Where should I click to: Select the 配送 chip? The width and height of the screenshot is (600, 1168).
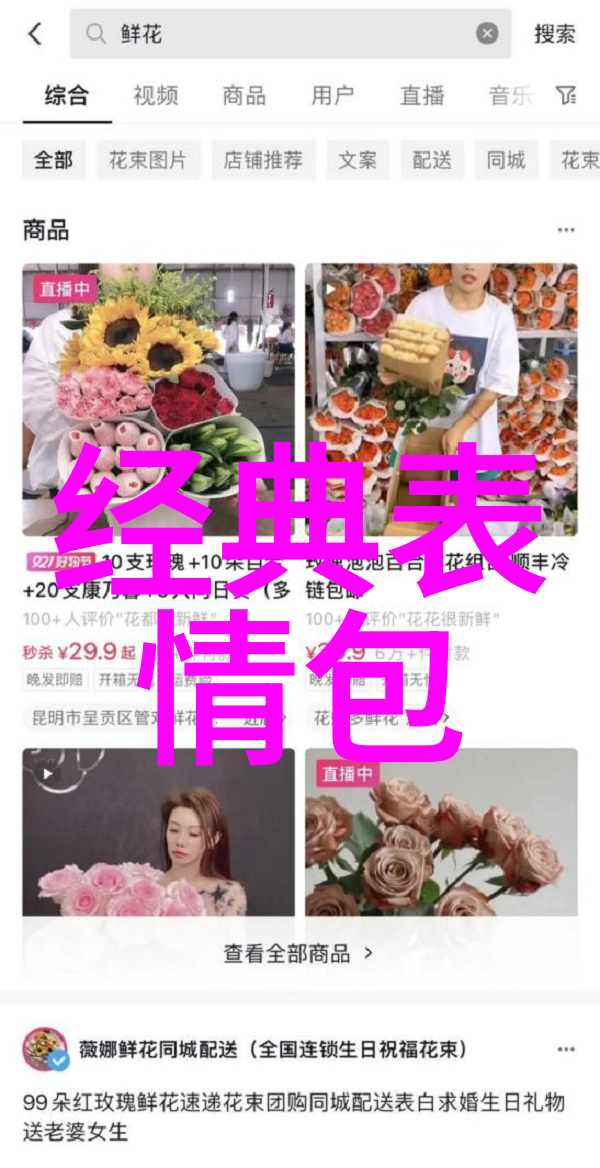(432, 160)
